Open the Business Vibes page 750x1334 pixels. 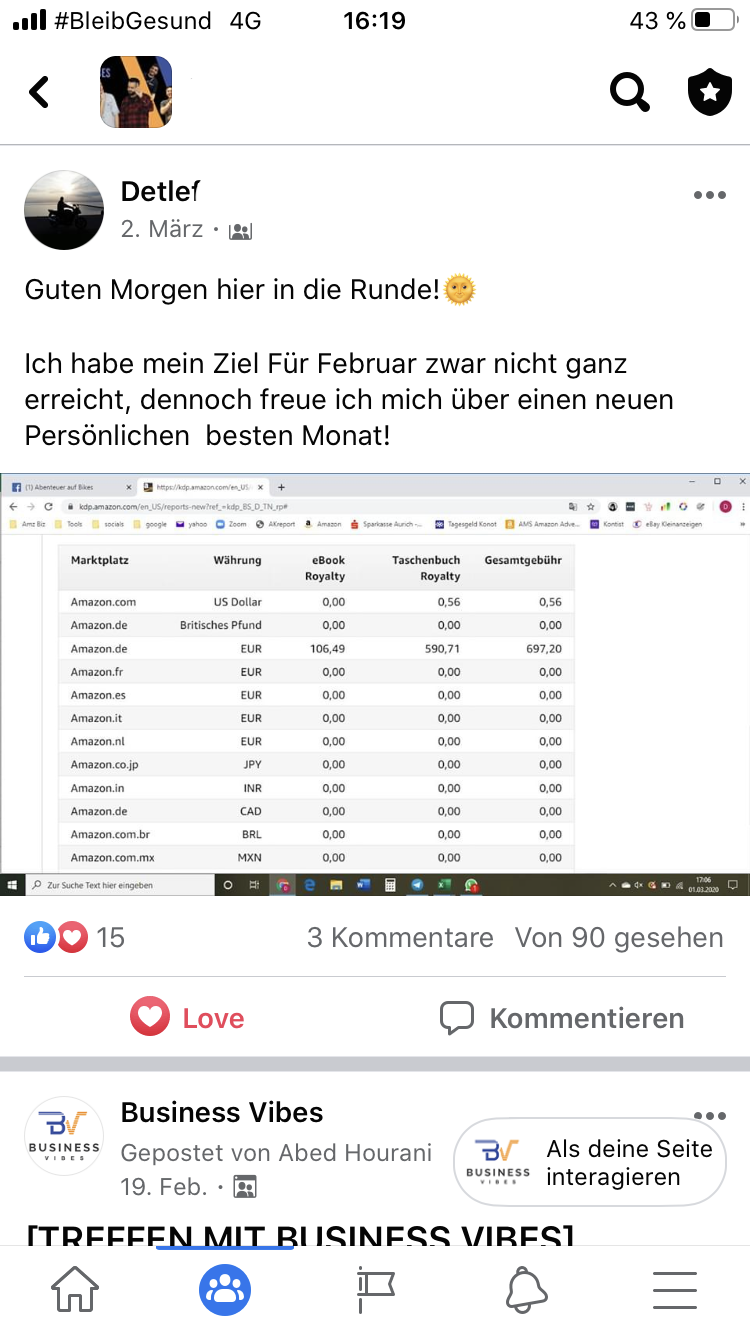coord(222,1112)
